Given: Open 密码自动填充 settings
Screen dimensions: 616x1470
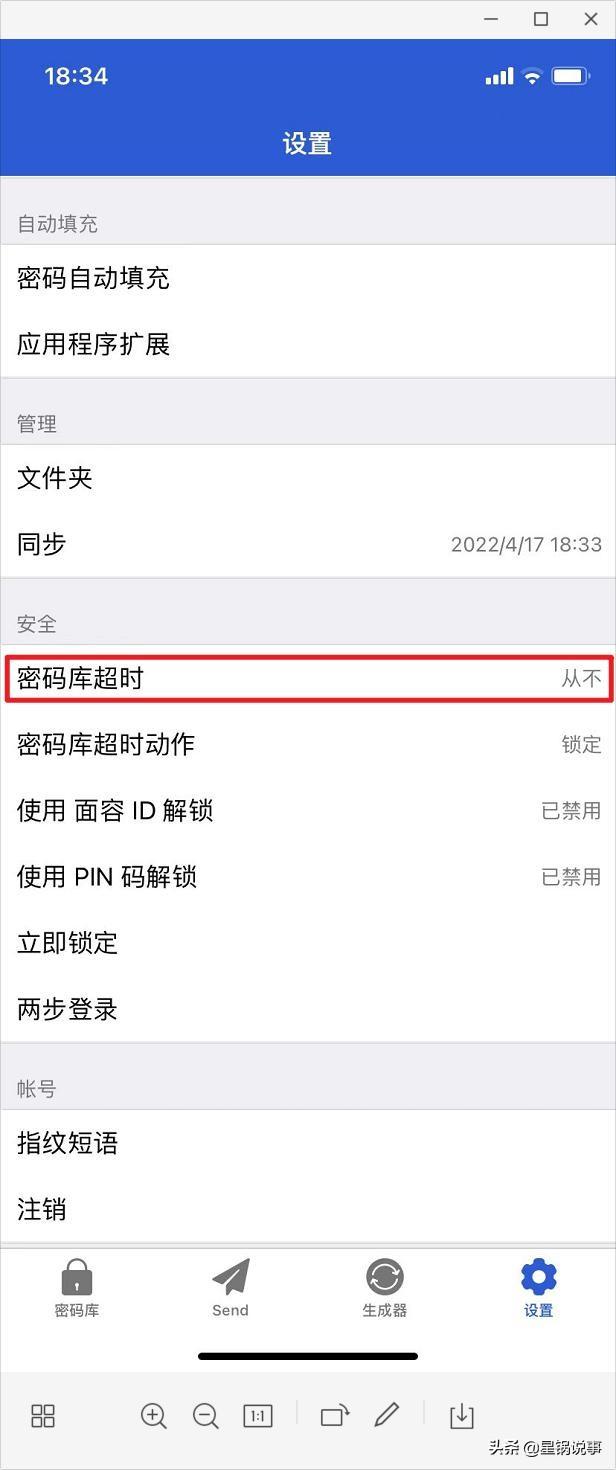Looking at the screenshot, I should tap(308, 278).
